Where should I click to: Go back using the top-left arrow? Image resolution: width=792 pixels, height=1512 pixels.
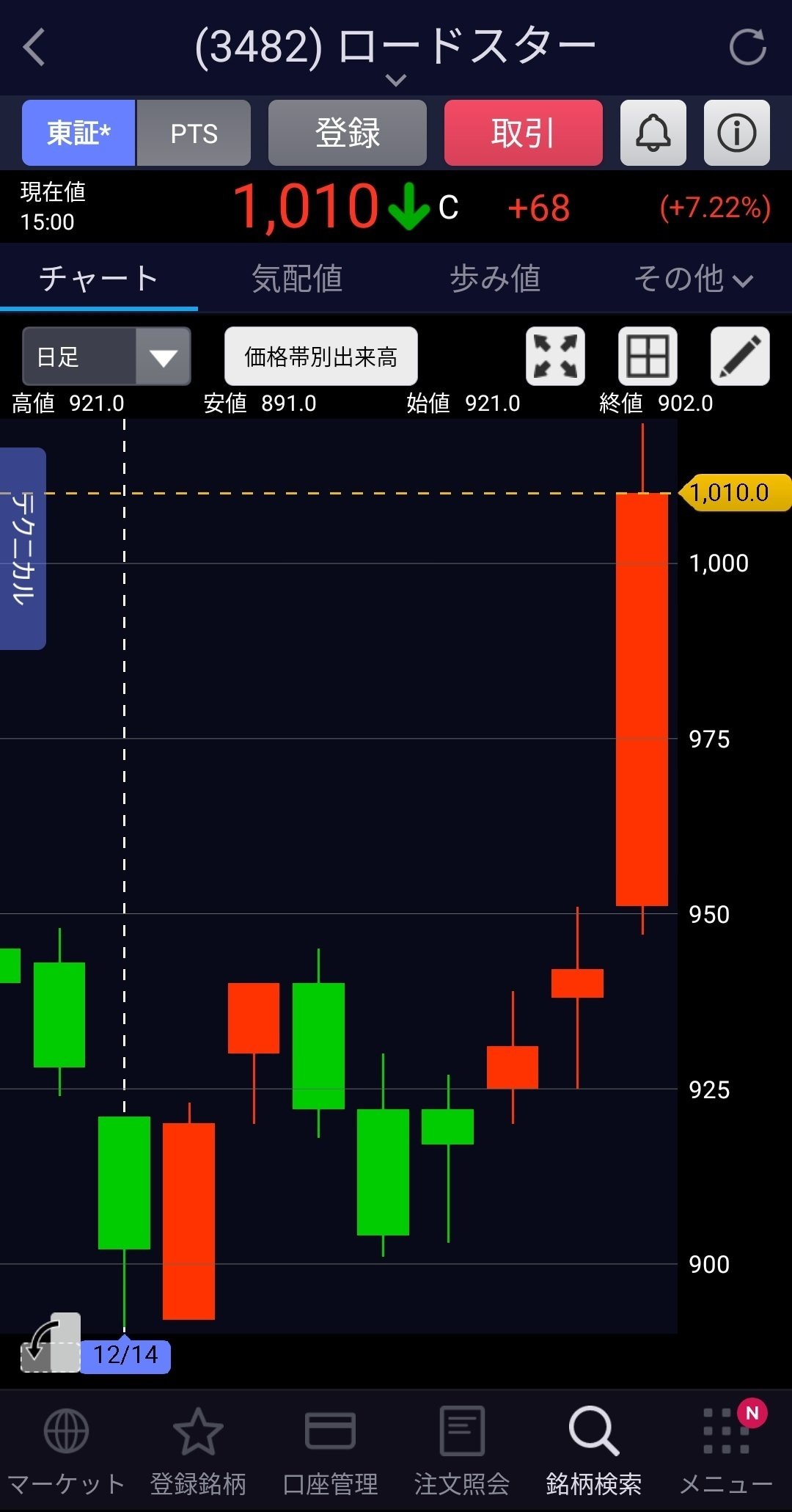[34, 48]
